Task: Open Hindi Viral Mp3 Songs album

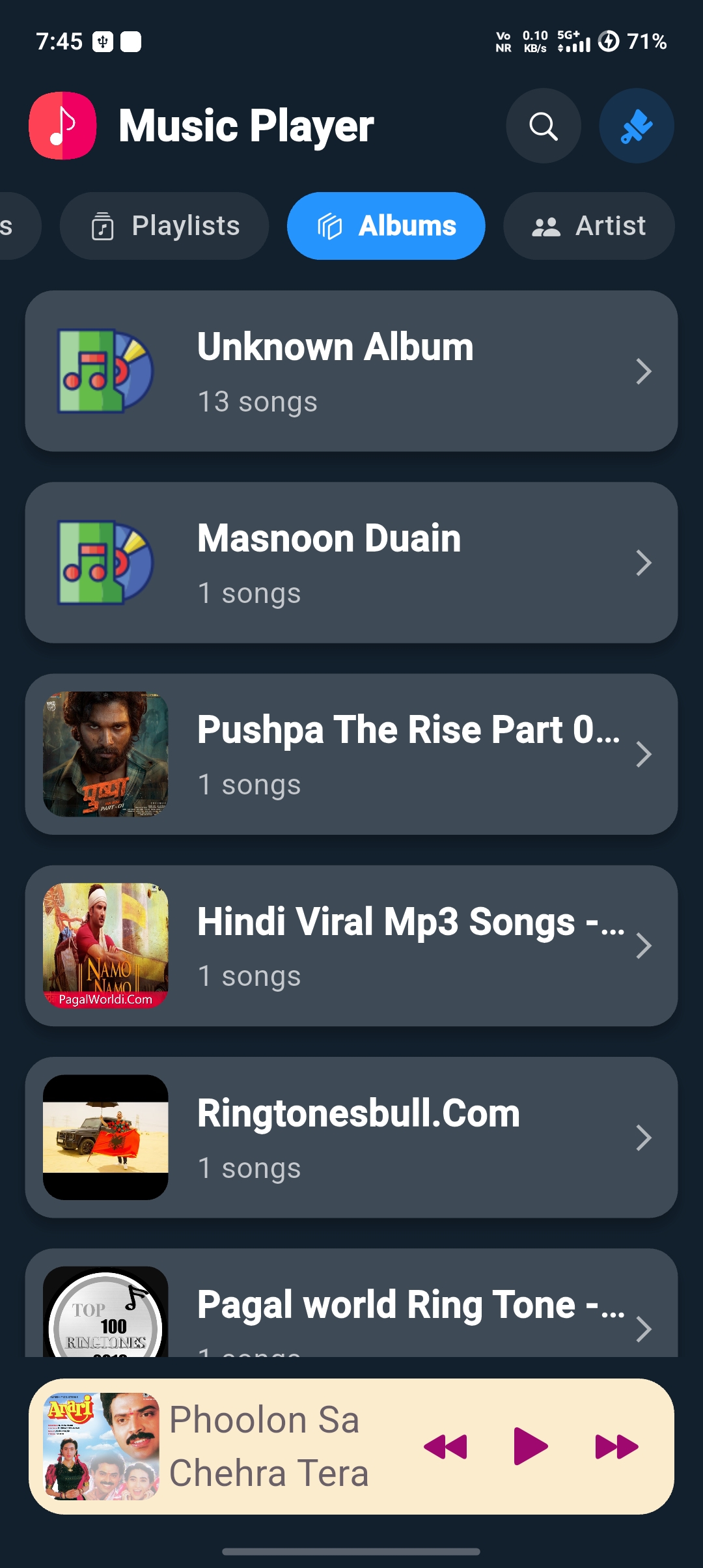Action: [x=351, y=945]
